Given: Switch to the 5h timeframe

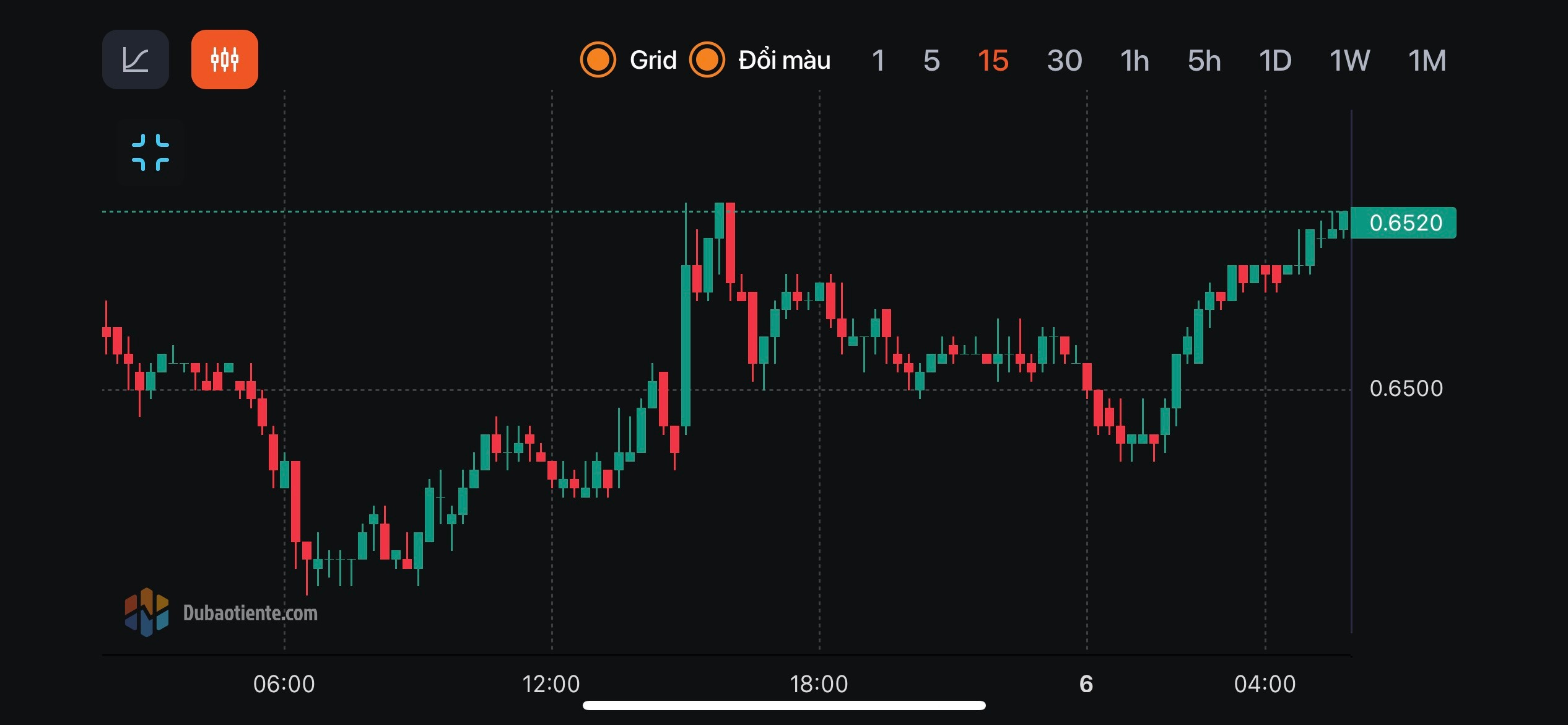Looking at the screenshot, I should [1204, 61].
